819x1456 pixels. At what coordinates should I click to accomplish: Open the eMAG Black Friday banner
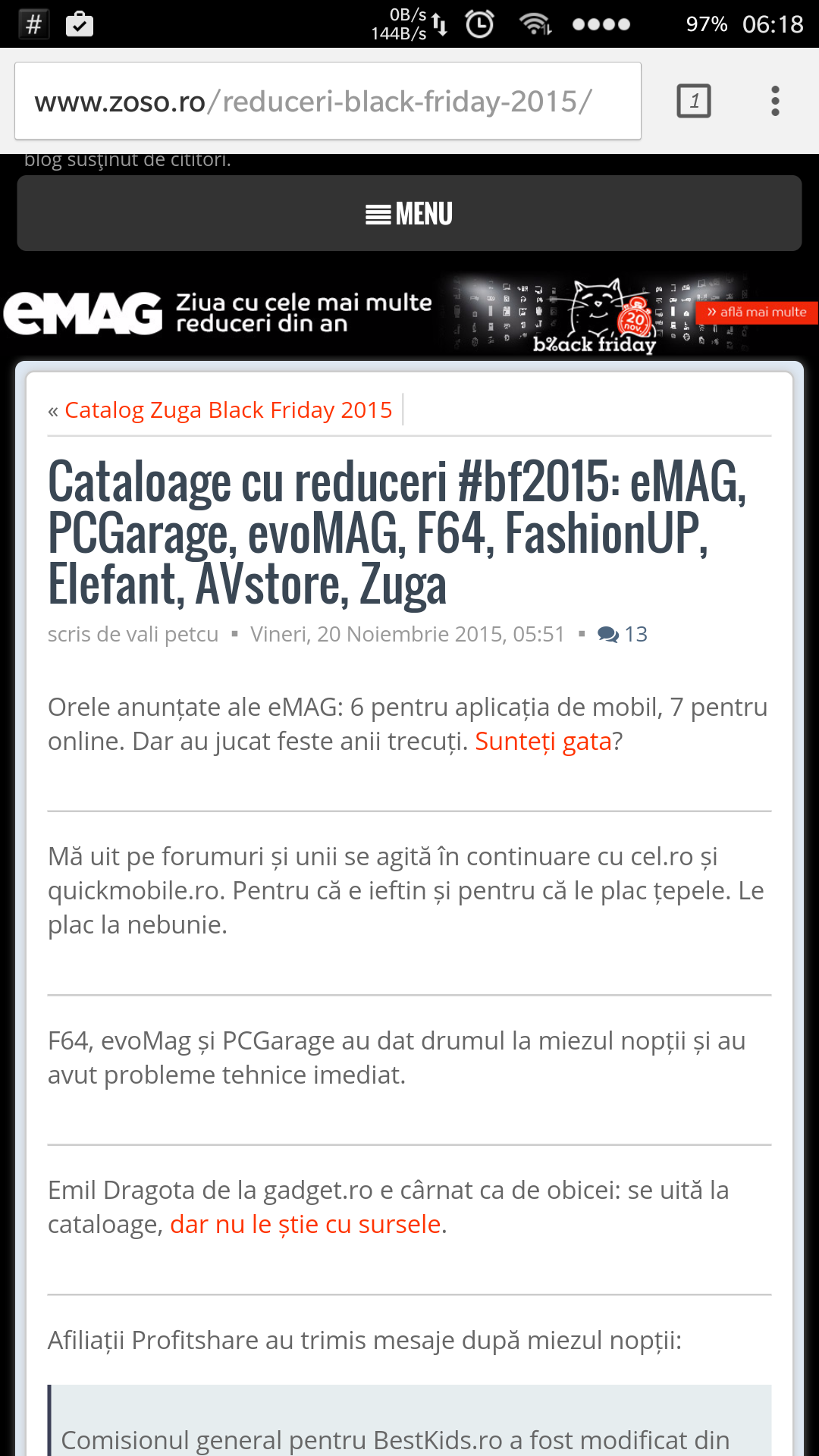409,313
